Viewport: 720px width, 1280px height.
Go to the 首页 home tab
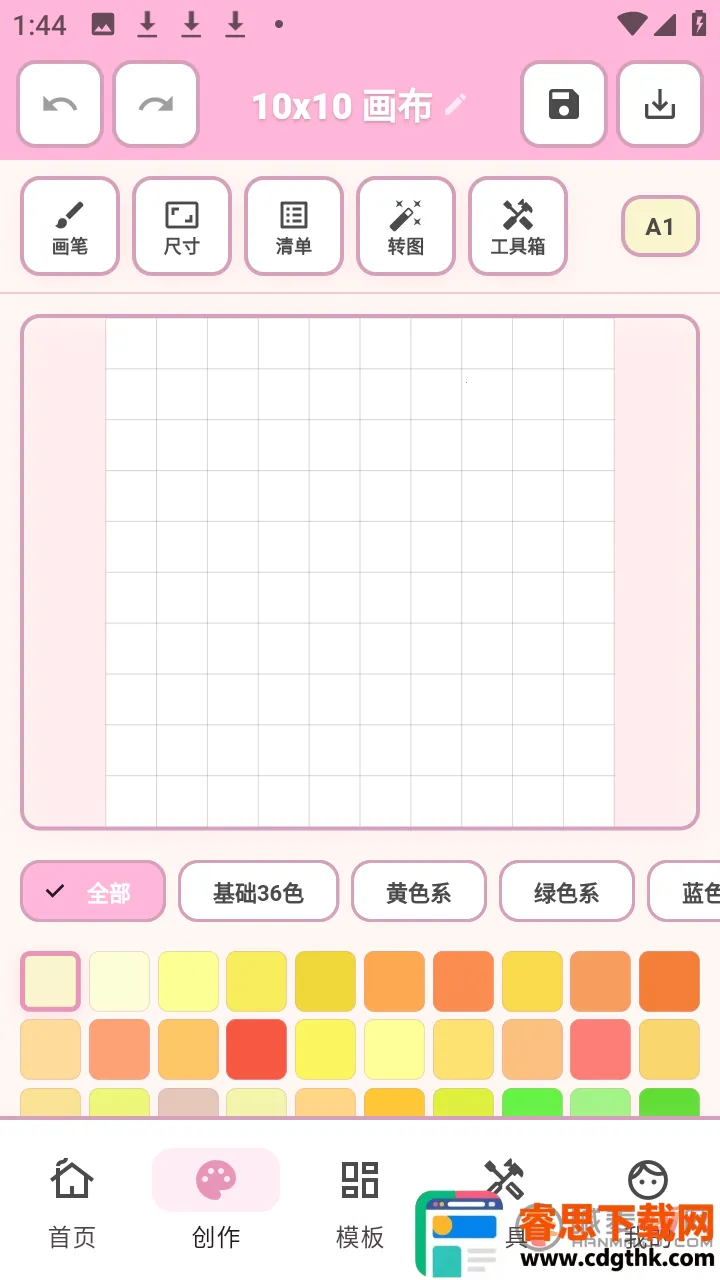click(x=72, y=1202)
